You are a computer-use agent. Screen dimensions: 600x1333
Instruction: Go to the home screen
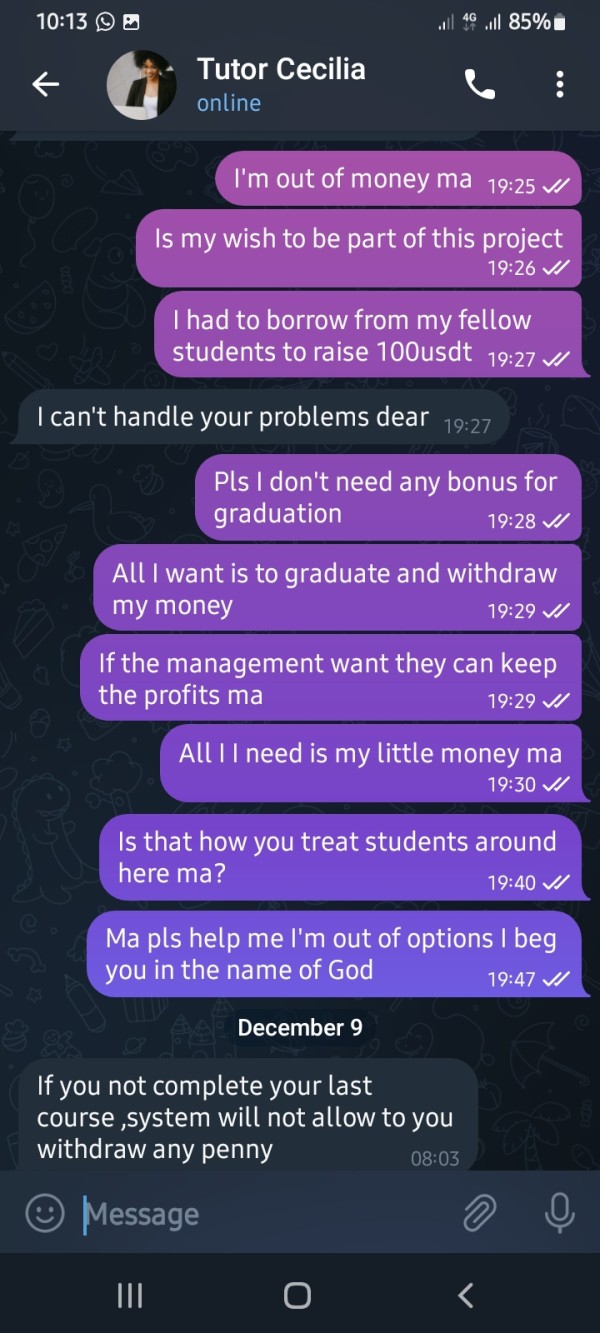[x=297, y=1295]
